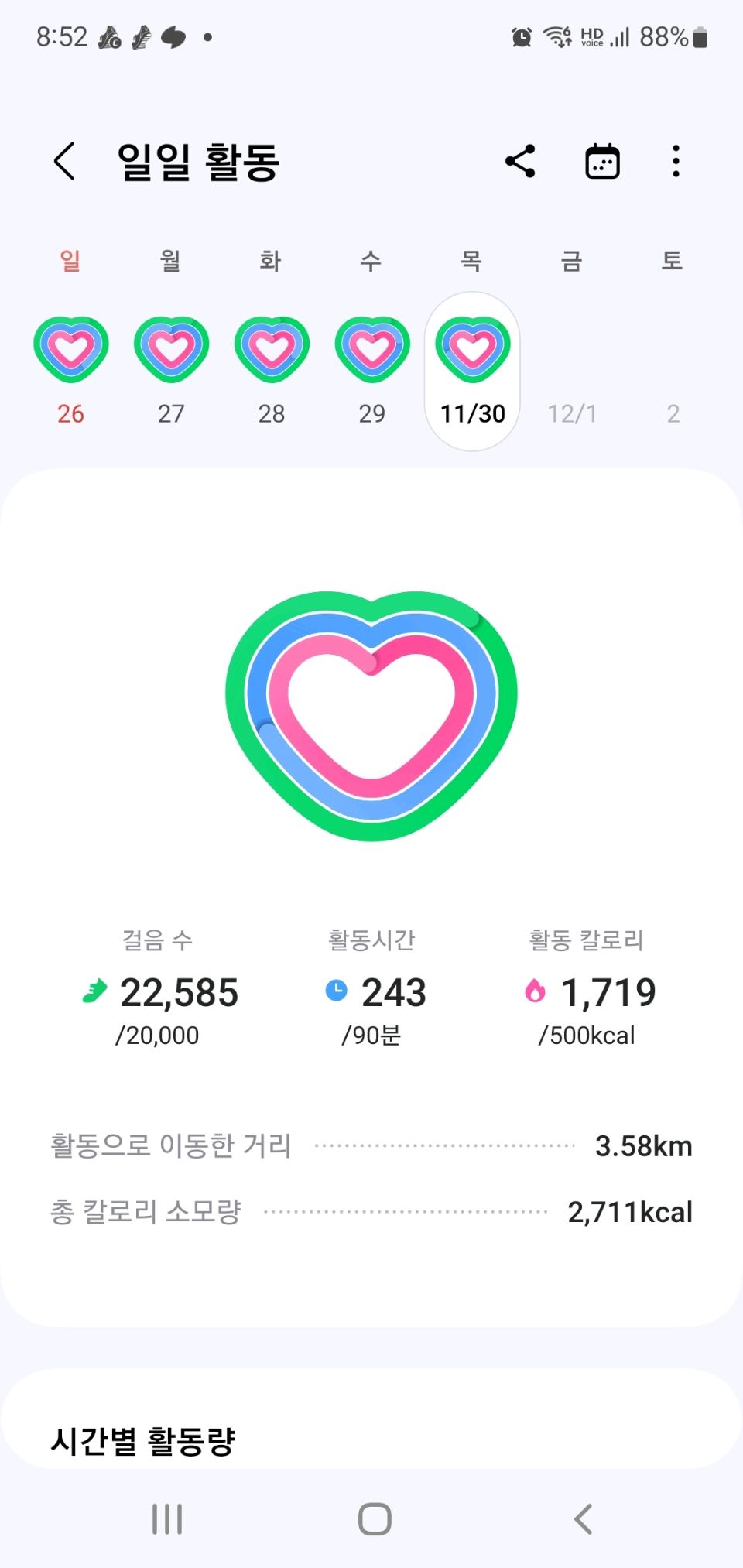
Task: Open the more options menu
Action: point(676,162)
